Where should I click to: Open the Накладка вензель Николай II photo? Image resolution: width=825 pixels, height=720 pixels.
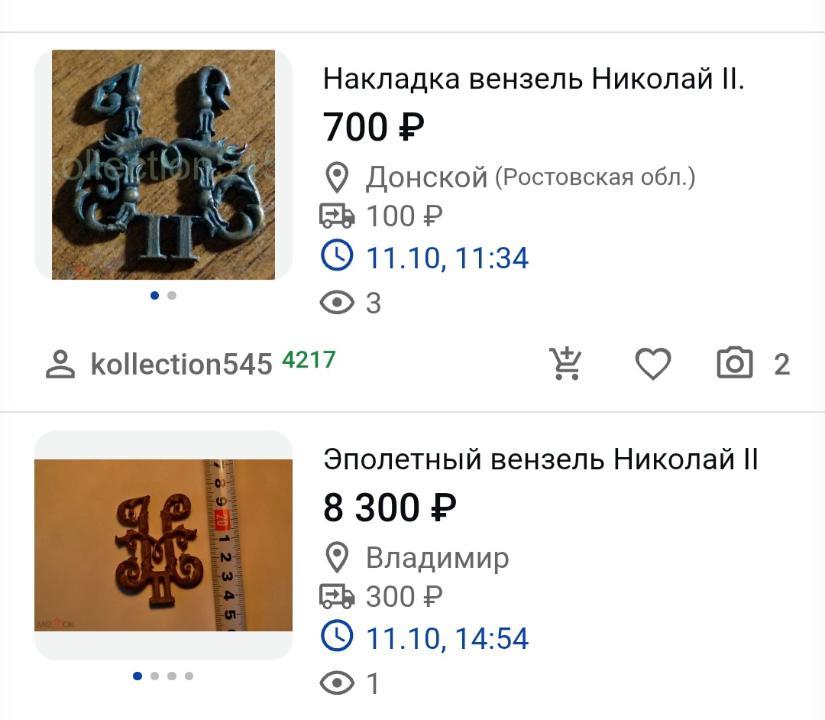(163, 165)
